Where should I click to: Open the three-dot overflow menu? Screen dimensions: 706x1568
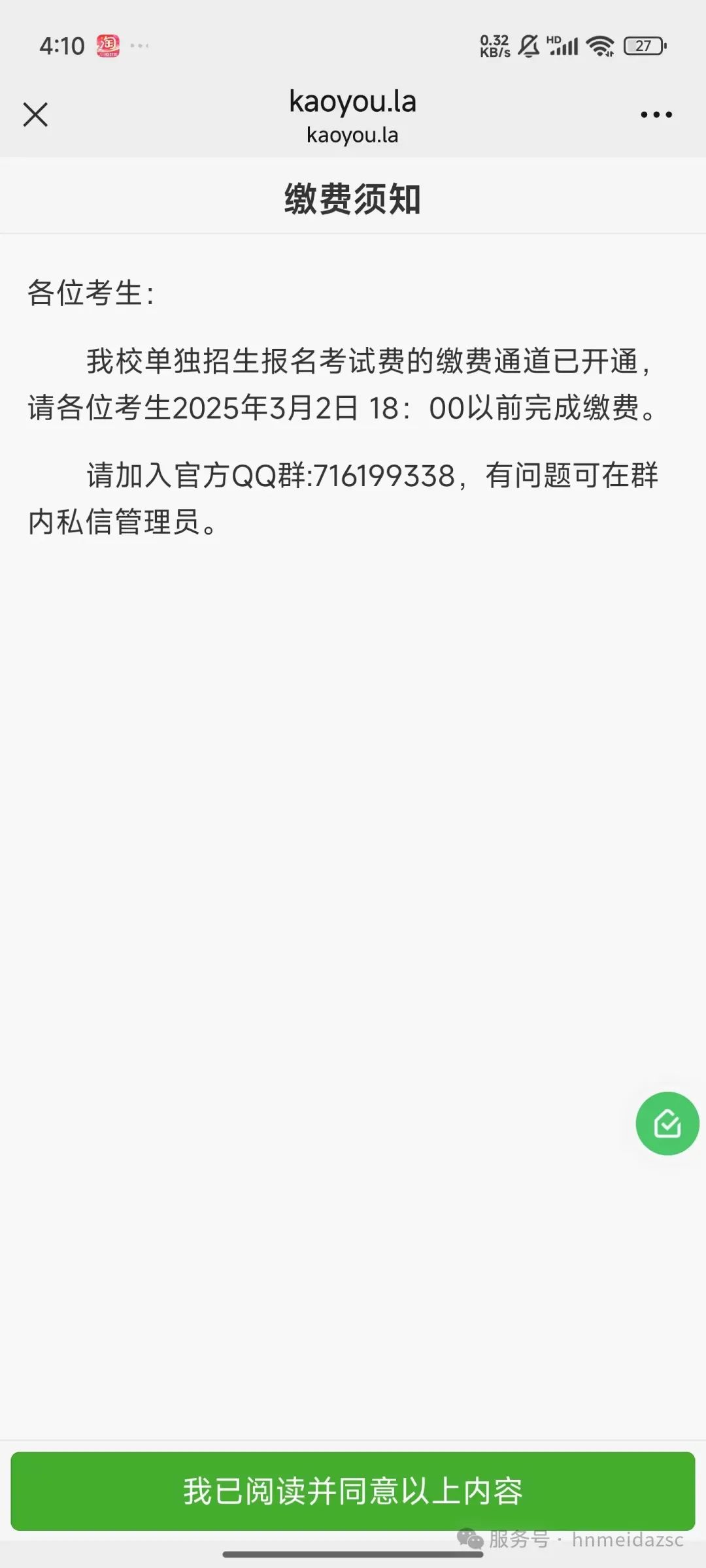point(656,114)
